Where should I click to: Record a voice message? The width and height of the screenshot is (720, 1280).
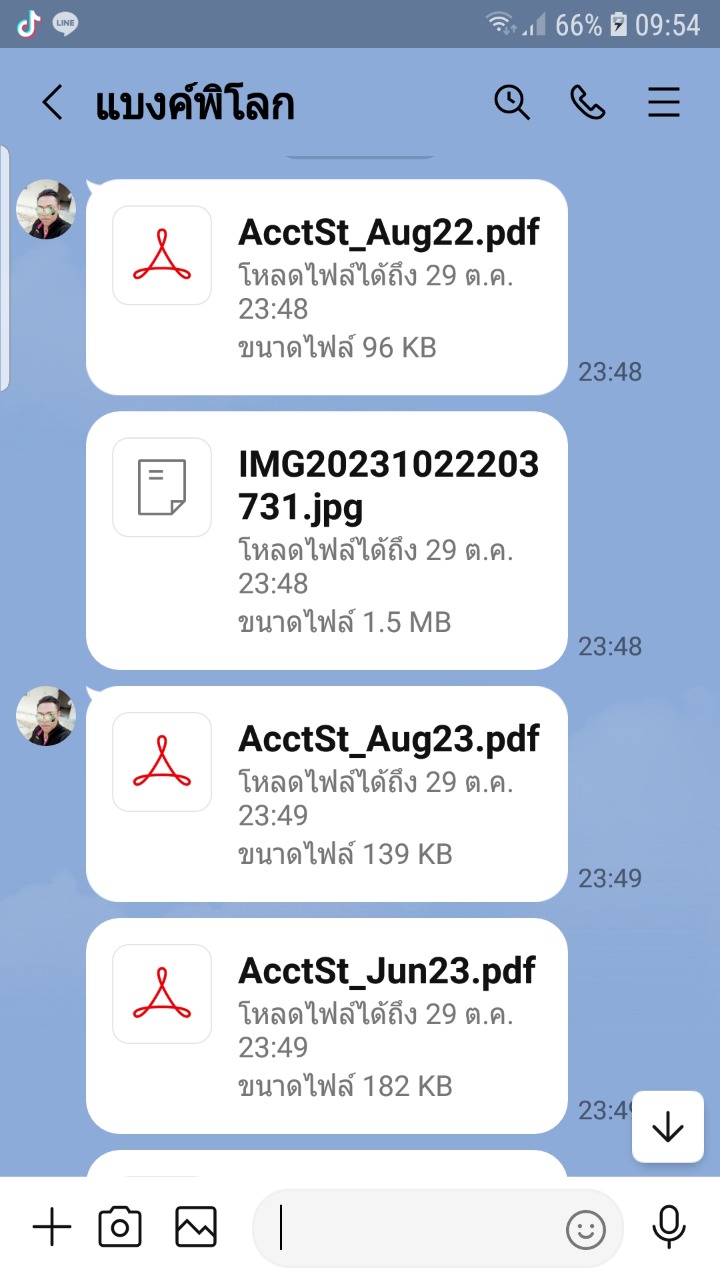pos(668,1227)
